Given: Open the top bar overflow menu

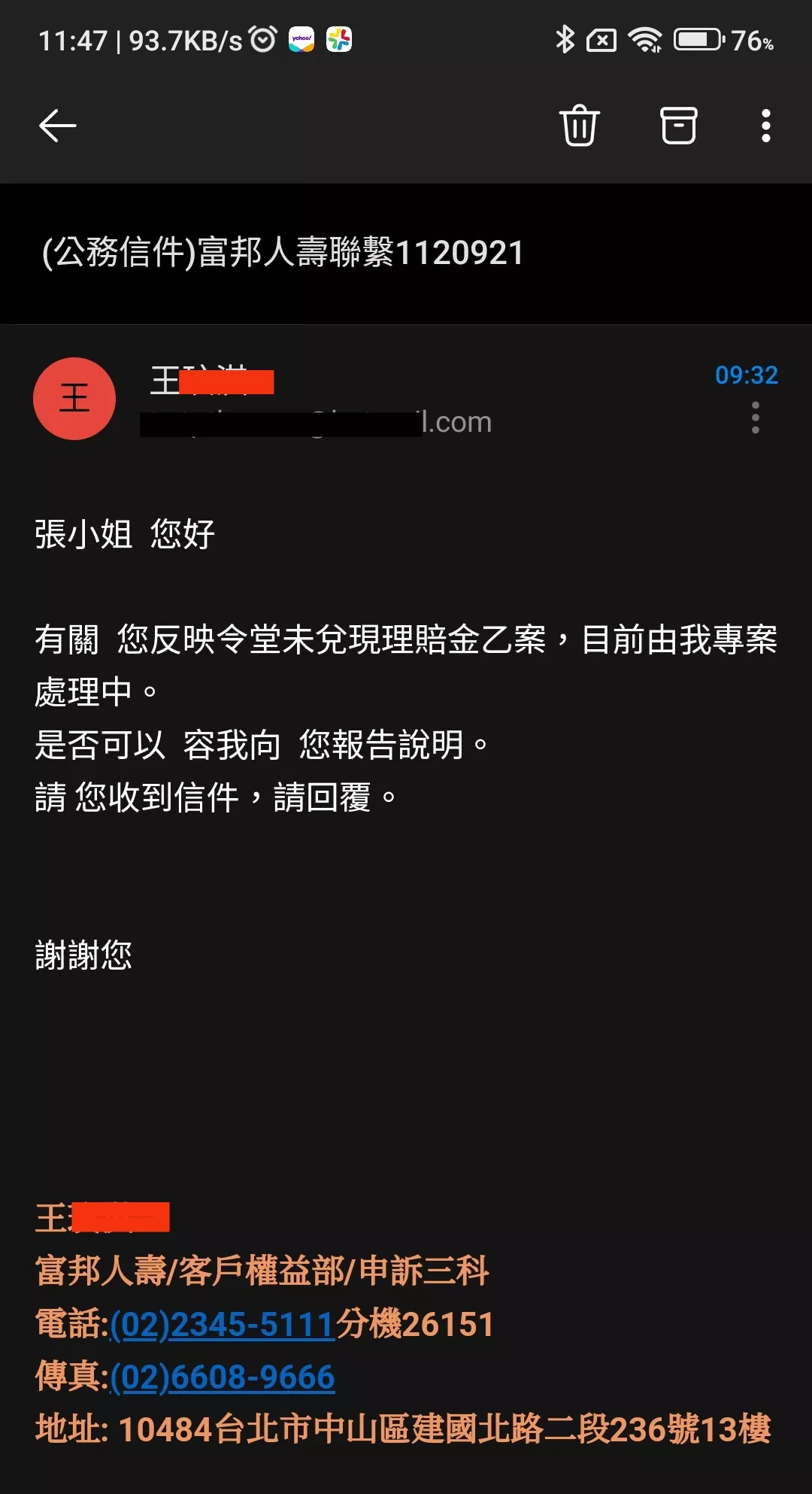Looking at the screenshot, I should tap(765, 126).
